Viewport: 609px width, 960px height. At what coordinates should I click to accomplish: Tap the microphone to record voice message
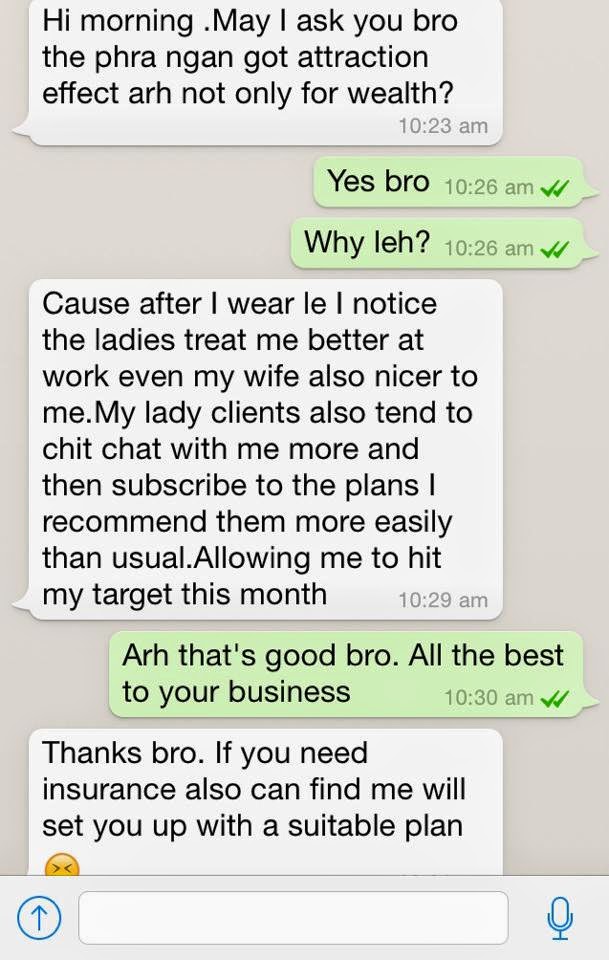[x=559, y=917]
